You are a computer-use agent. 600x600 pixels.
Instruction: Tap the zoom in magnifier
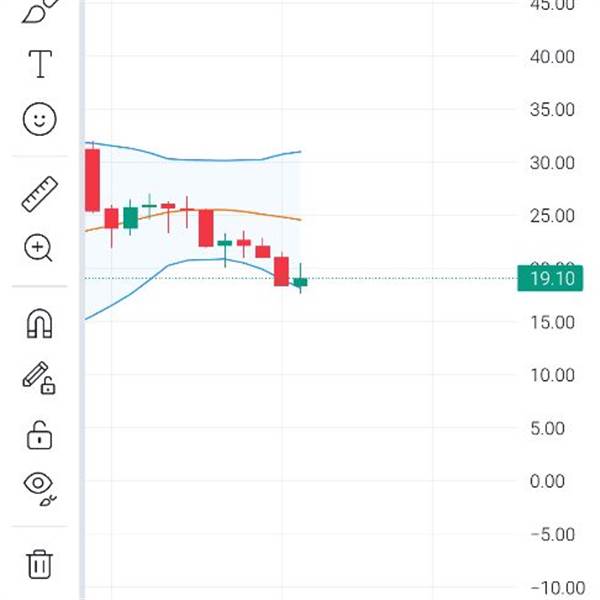point(39,248)
